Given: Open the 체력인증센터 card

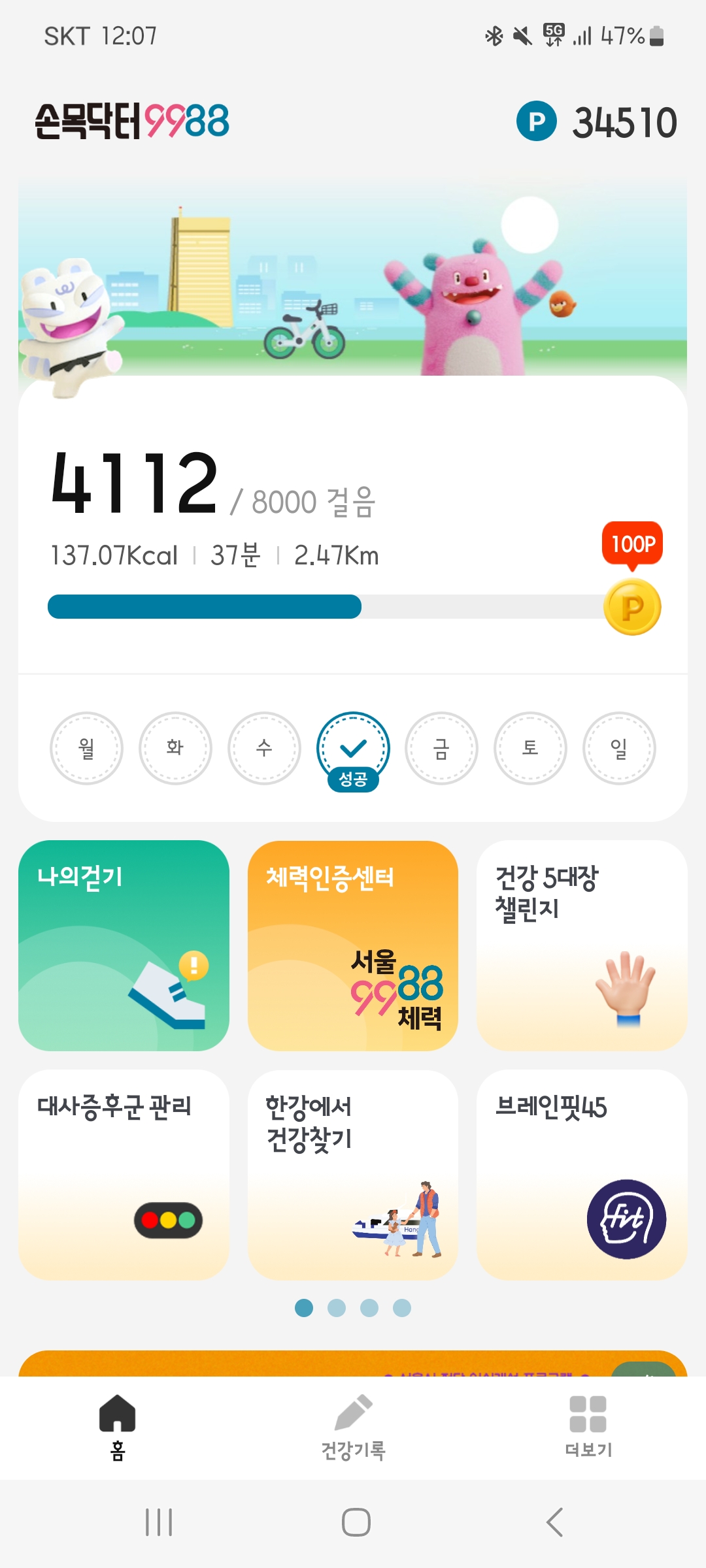Looking at the screenshot, I should pyautogui.click(x=353, y=945).
